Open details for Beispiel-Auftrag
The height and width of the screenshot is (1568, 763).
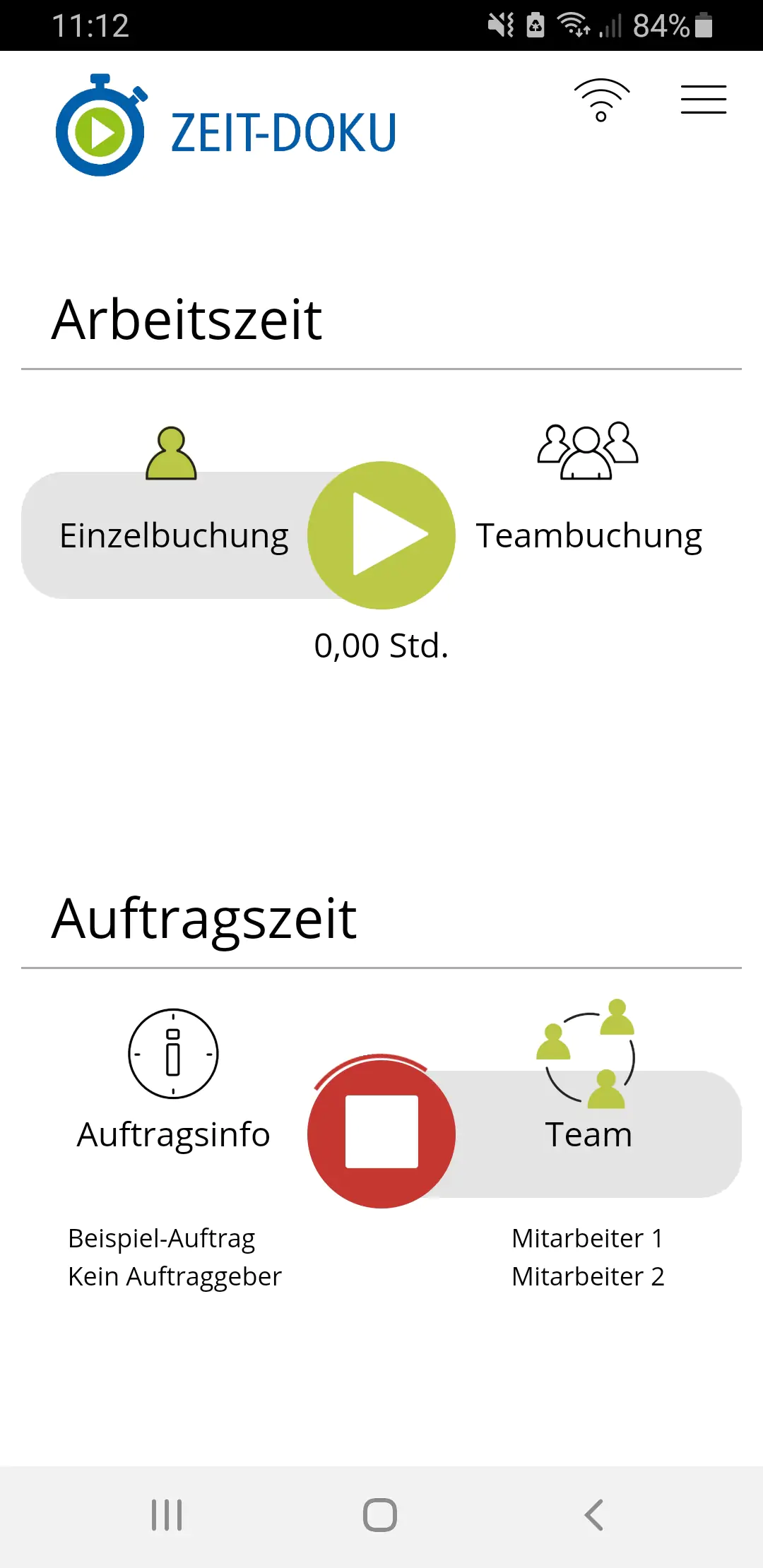pos(161,1237)
